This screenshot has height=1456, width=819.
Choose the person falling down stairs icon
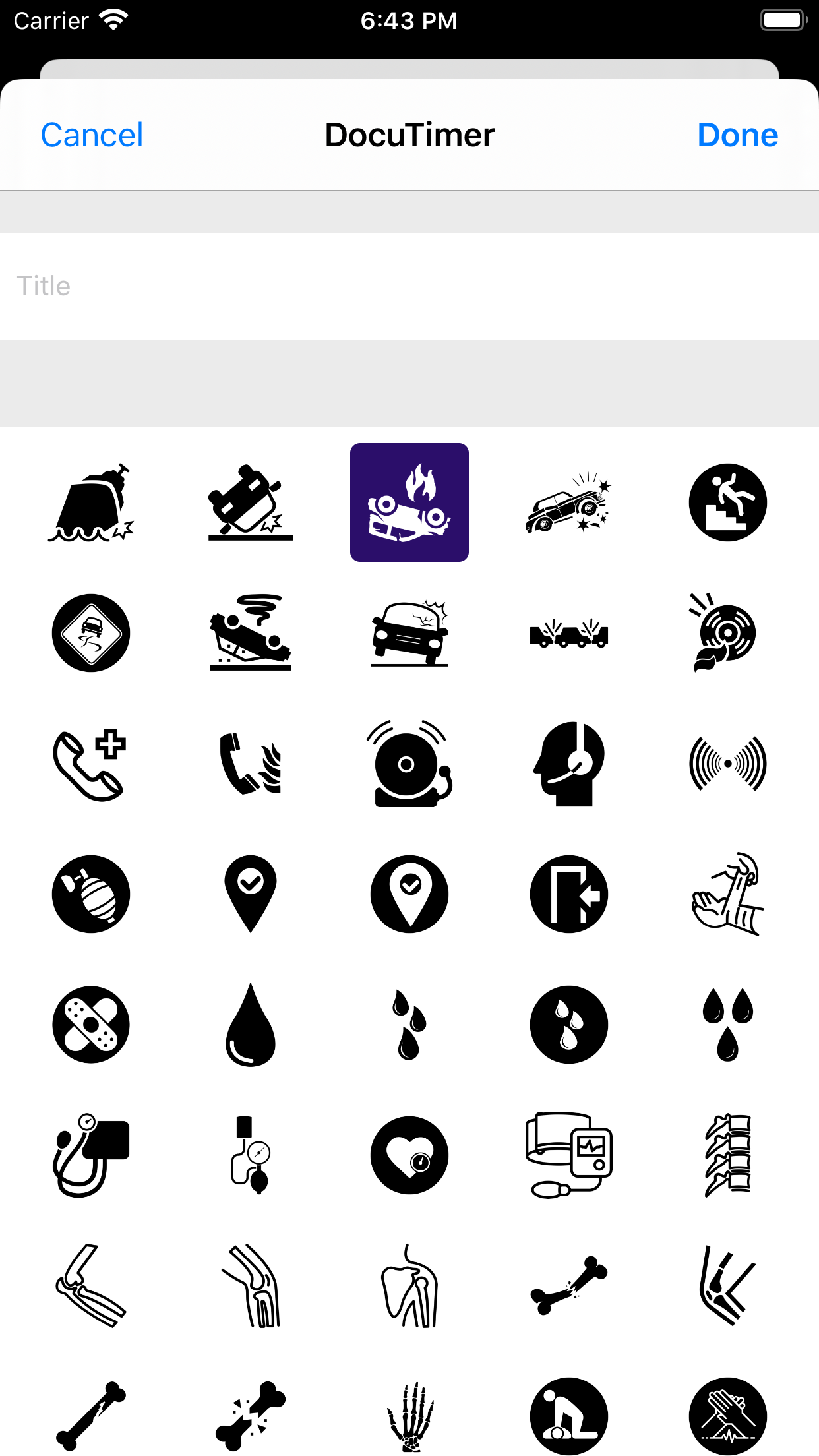pyautogui.click(x=728, y=502)
